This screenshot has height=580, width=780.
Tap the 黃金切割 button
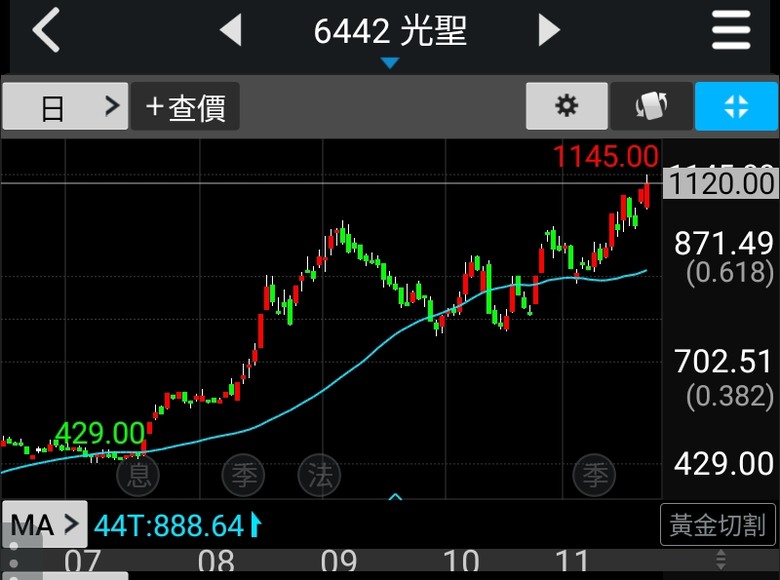(x=717, y=524)
